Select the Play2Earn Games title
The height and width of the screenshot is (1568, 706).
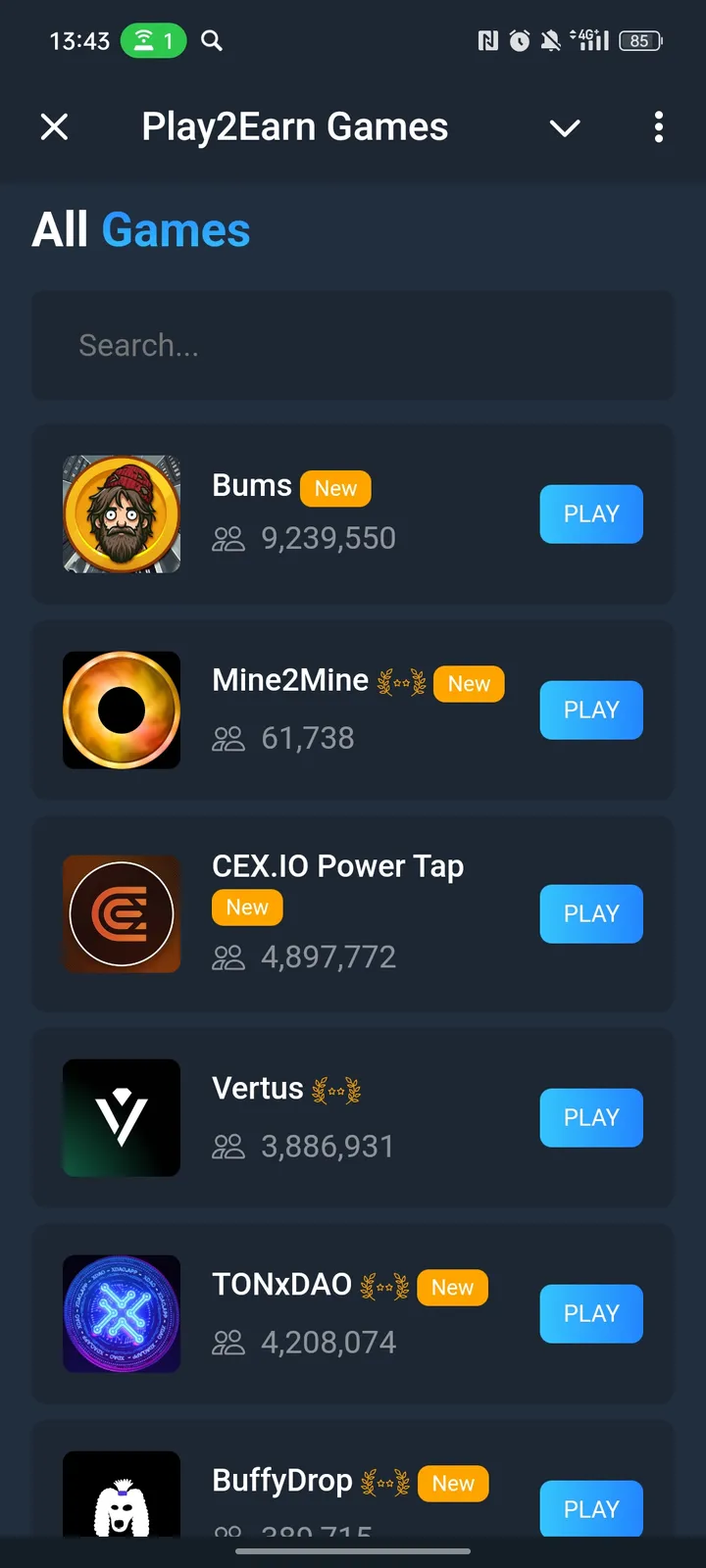(x=294, y=126)
